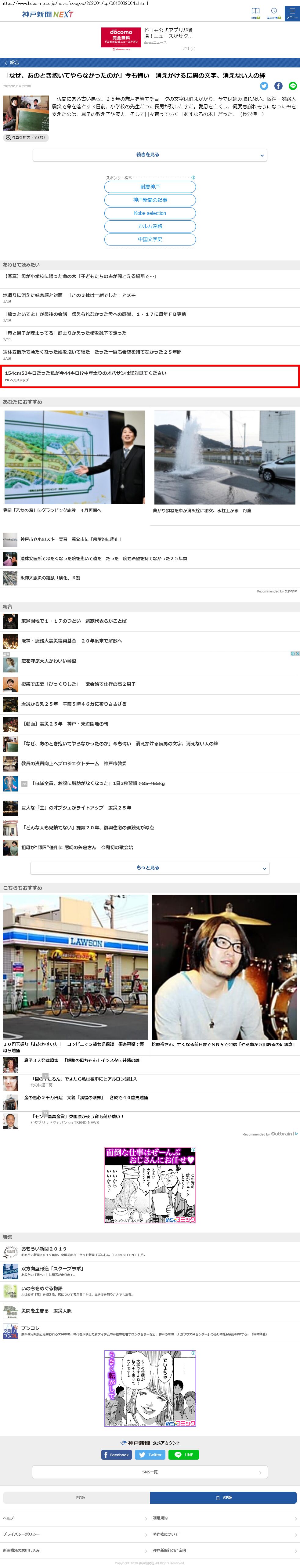300x1568 pixels.
Task: Open 過去記事 past articles icon
Action: (274, 13)
